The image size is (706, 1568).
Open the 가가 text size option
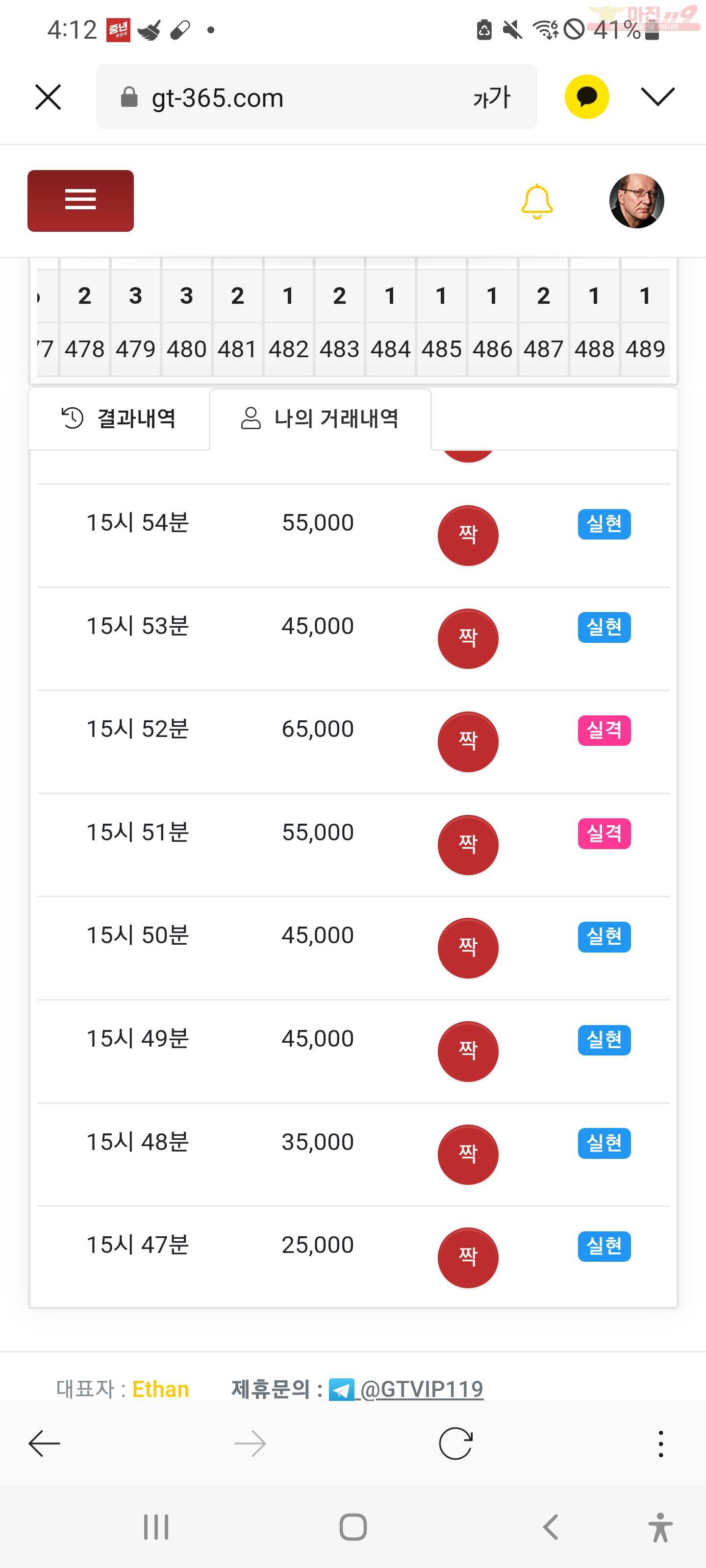(492, 98)
